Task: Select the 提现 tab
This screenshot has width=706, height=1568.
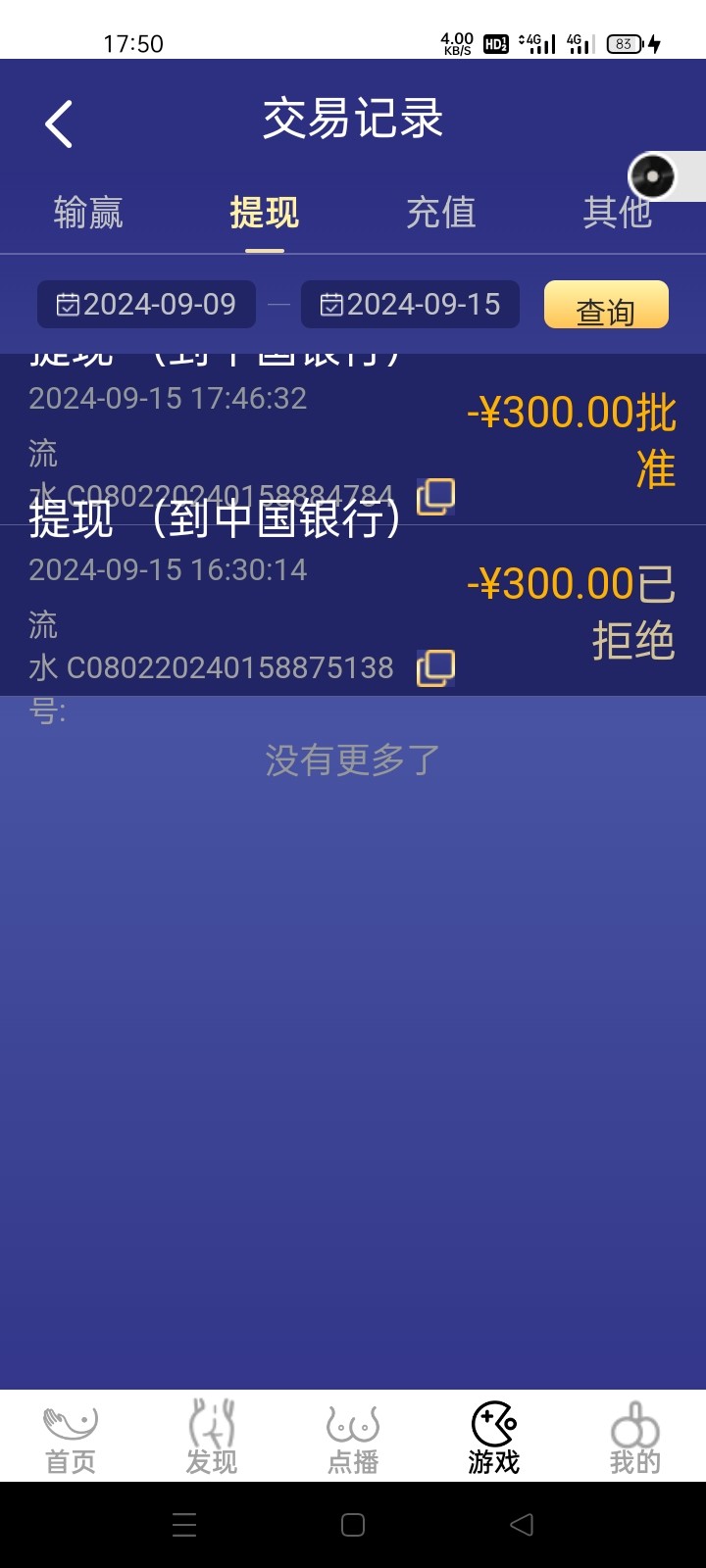Action: tap(264, 213)
